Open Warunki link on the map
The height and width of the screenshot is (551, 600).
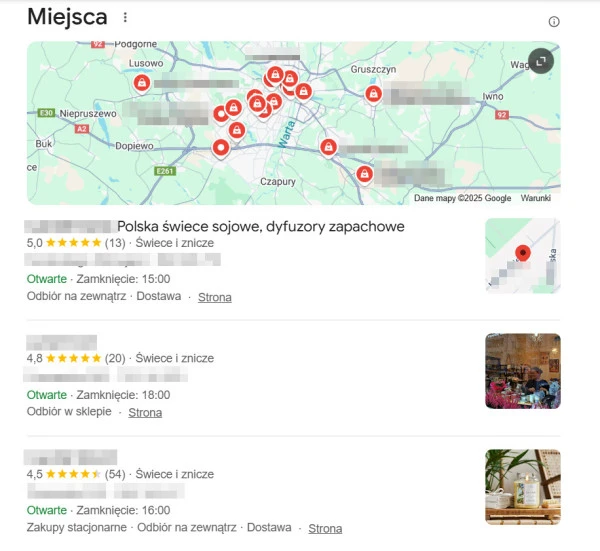point(536,198)
